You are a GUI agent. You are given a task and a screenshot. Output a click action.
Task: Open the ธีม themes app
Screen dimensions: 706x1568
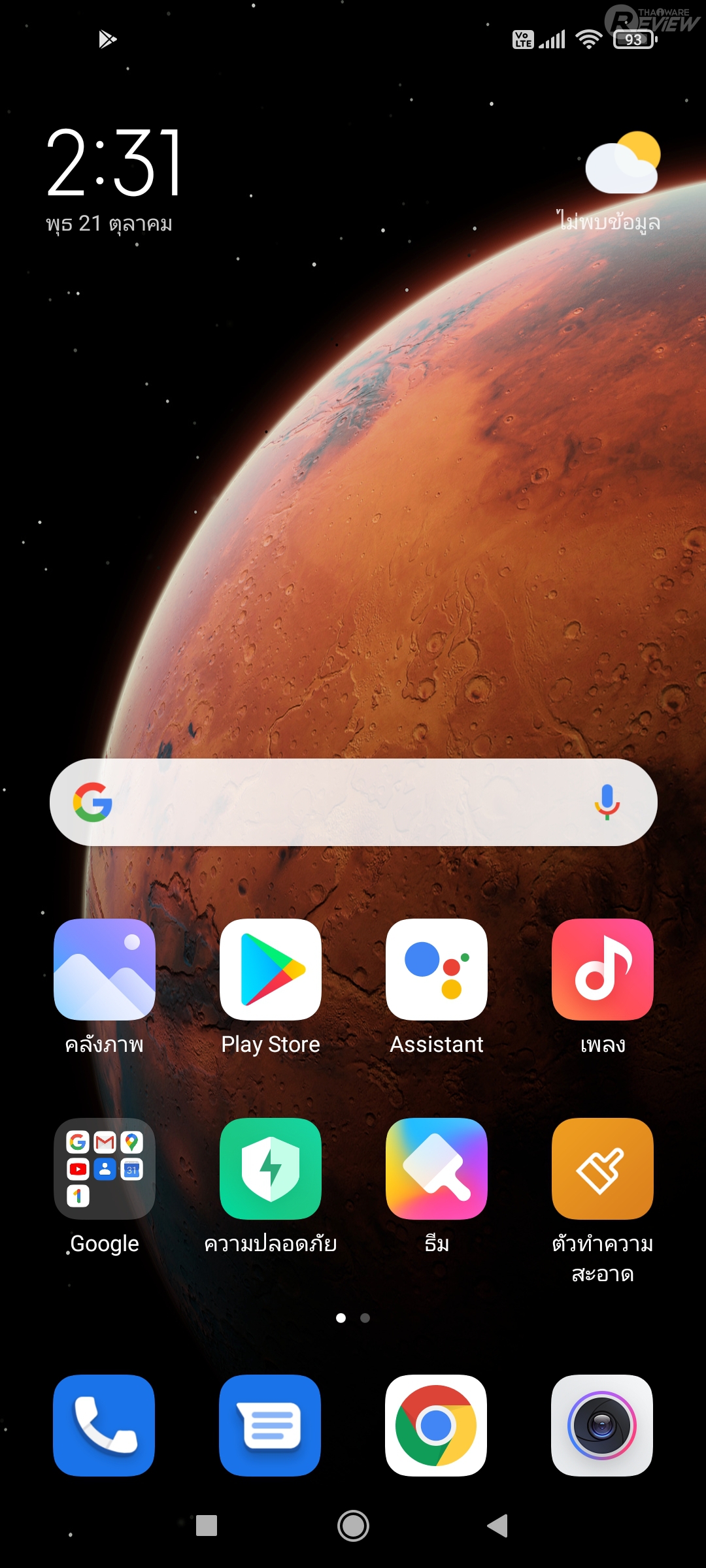coord(437,1169)
